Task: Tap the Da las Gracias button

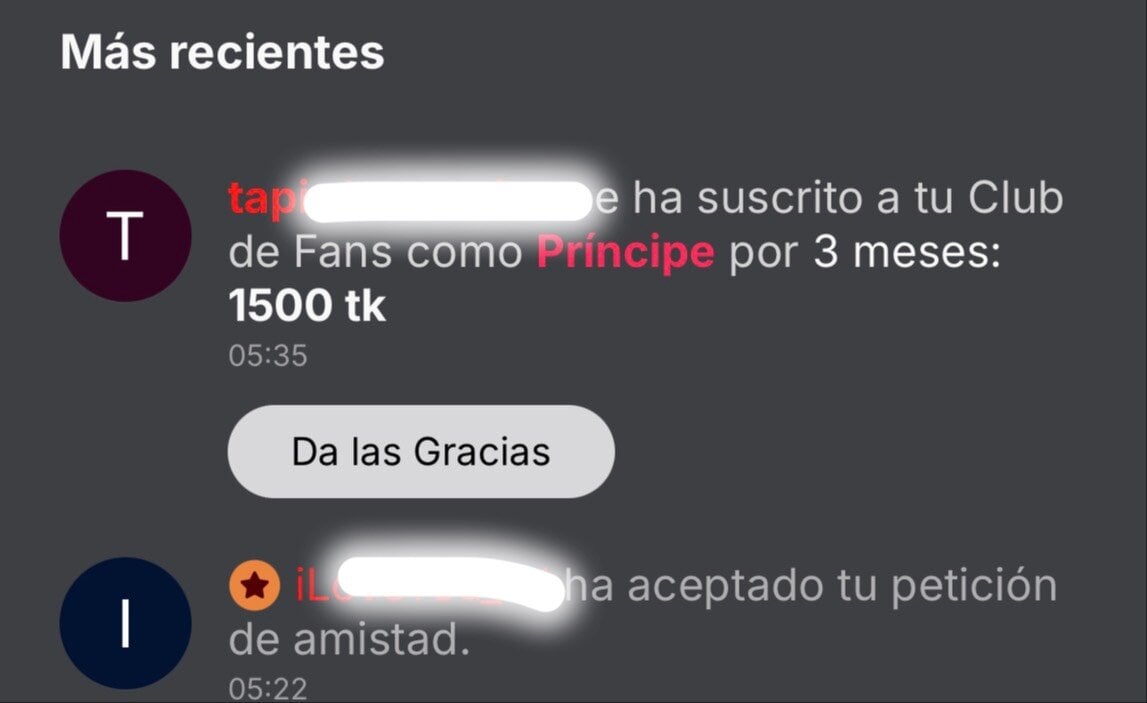Action: click(x=421, y=452)
